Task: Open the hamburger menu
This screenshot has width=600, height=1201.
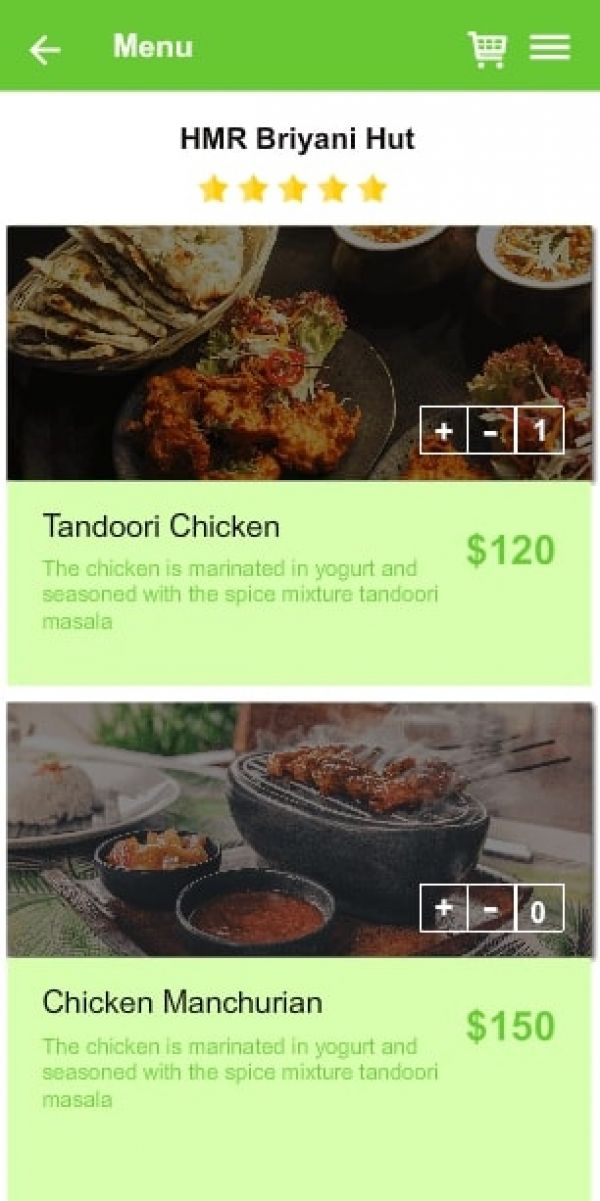Action: [x=550, y=48]
